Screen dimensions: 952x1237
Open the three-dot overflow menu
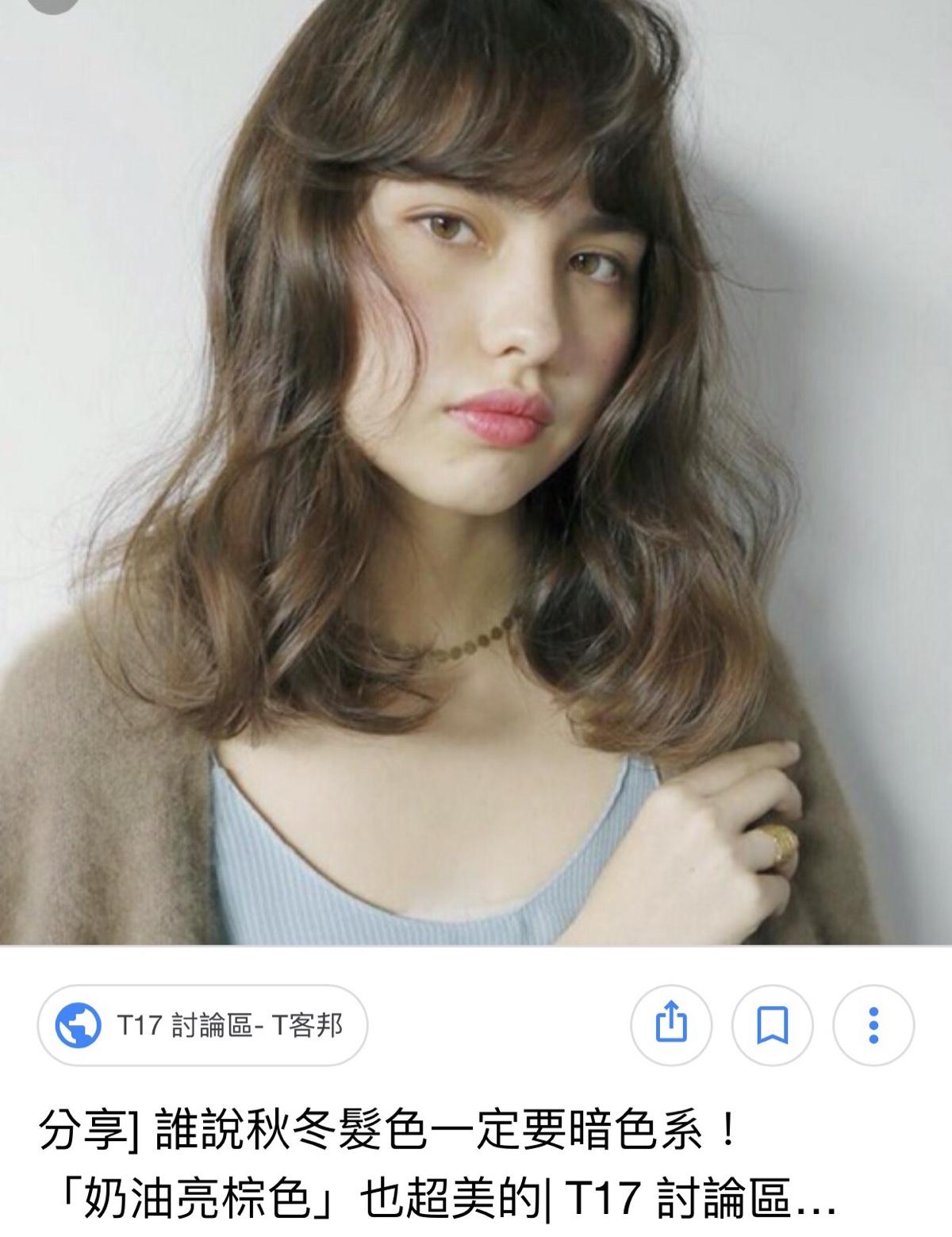click(x=874, y=1025)
